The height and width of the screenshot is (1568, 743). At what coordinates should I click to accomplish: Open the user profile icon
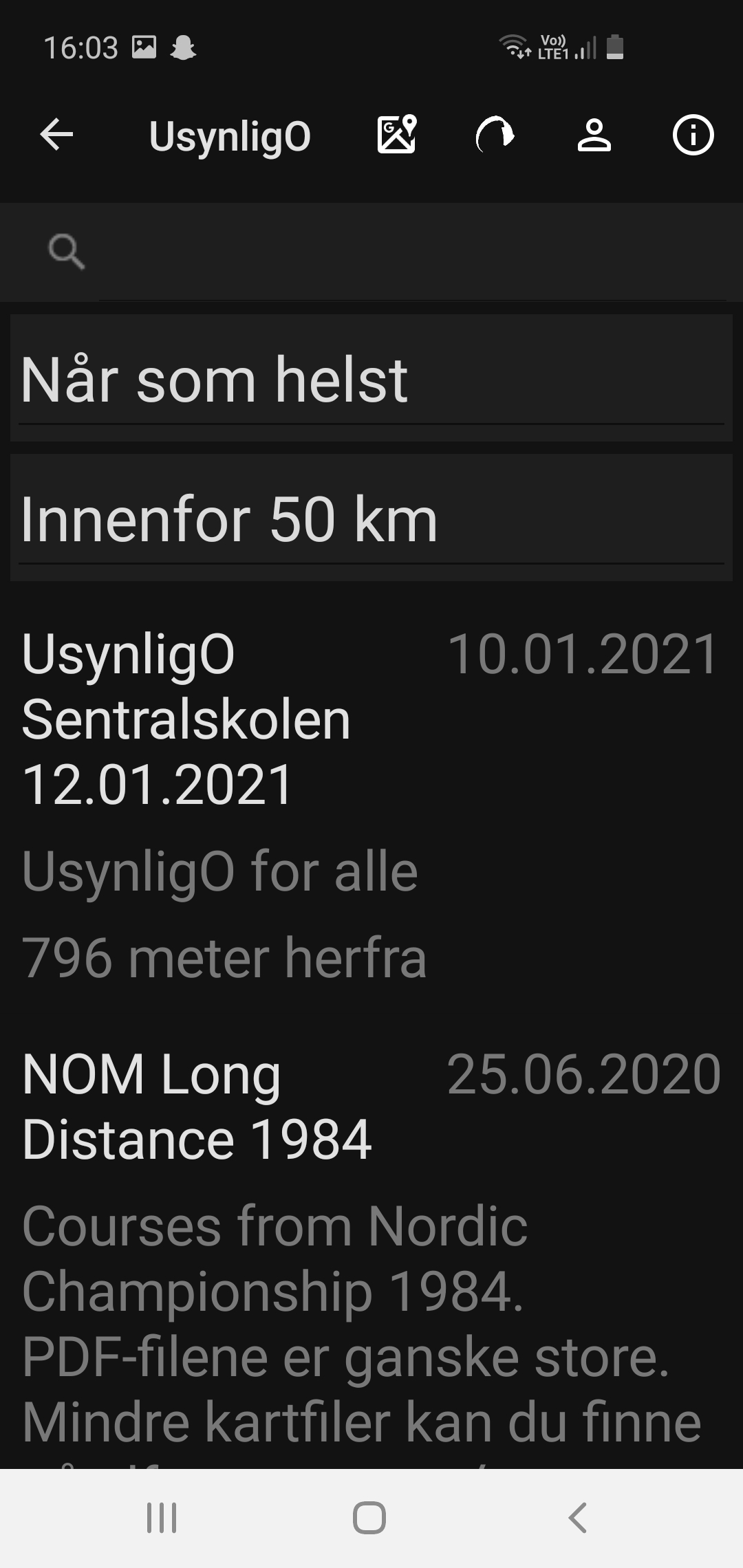click(x=594, y=135)
